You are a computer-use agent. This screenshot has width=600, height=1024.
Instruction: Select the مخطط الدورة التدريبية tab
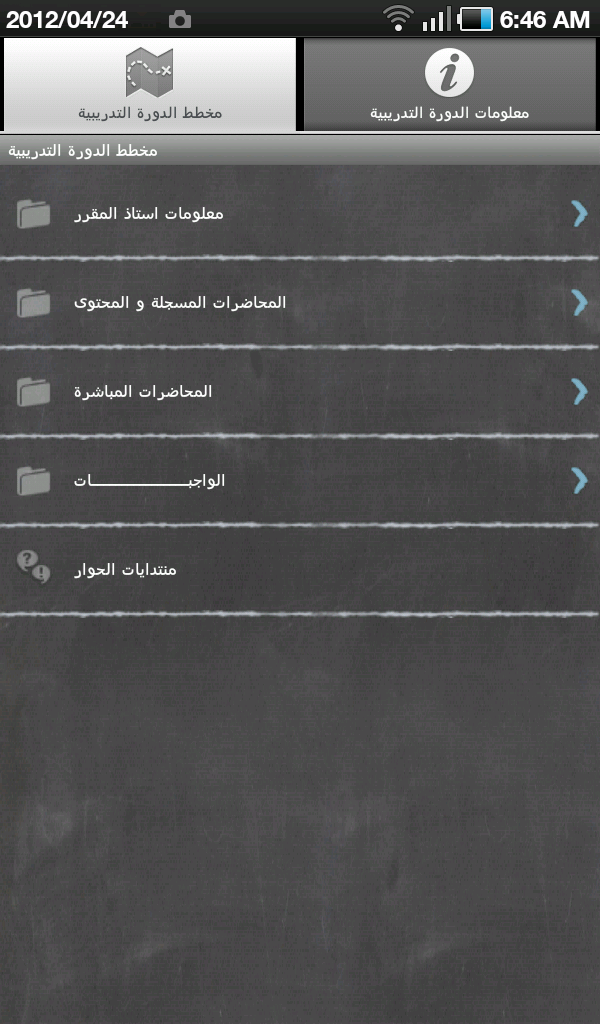[150, 85]
